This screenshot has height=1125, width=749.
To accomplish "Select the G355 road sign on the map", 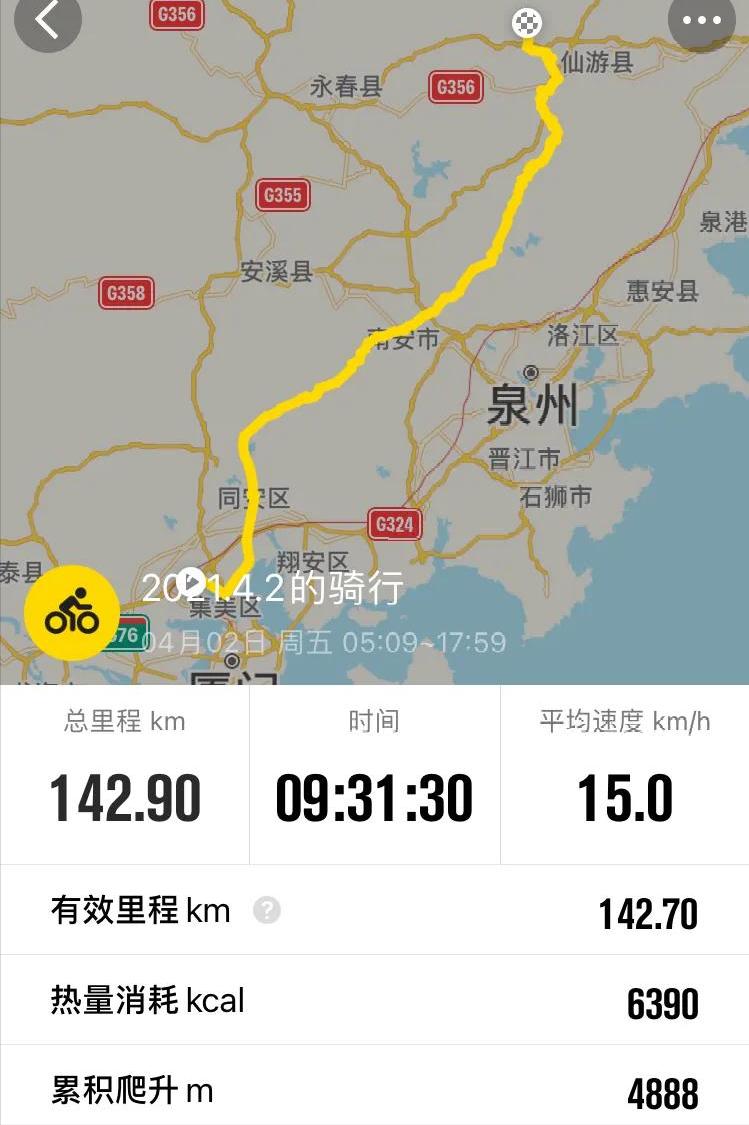I will [x=282, y=196].
